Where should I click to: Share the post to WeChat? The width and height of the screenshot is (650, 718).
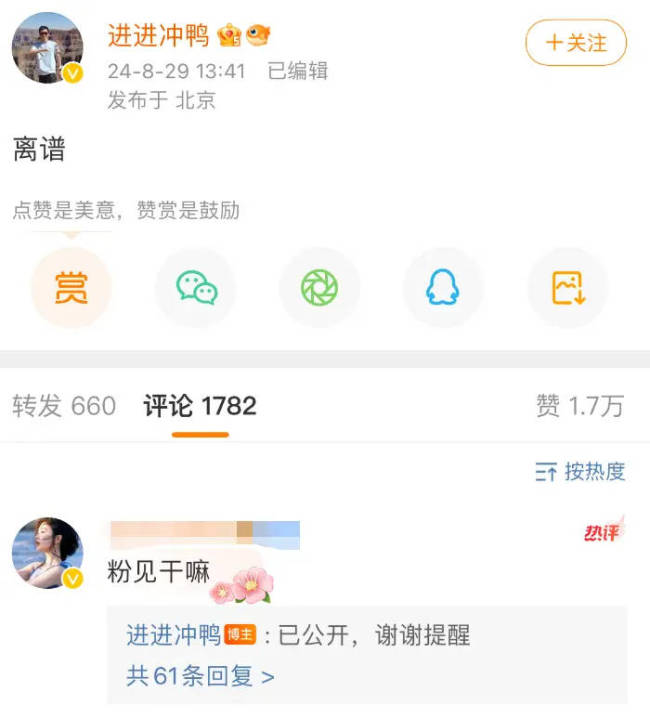[x=196, y=288]
